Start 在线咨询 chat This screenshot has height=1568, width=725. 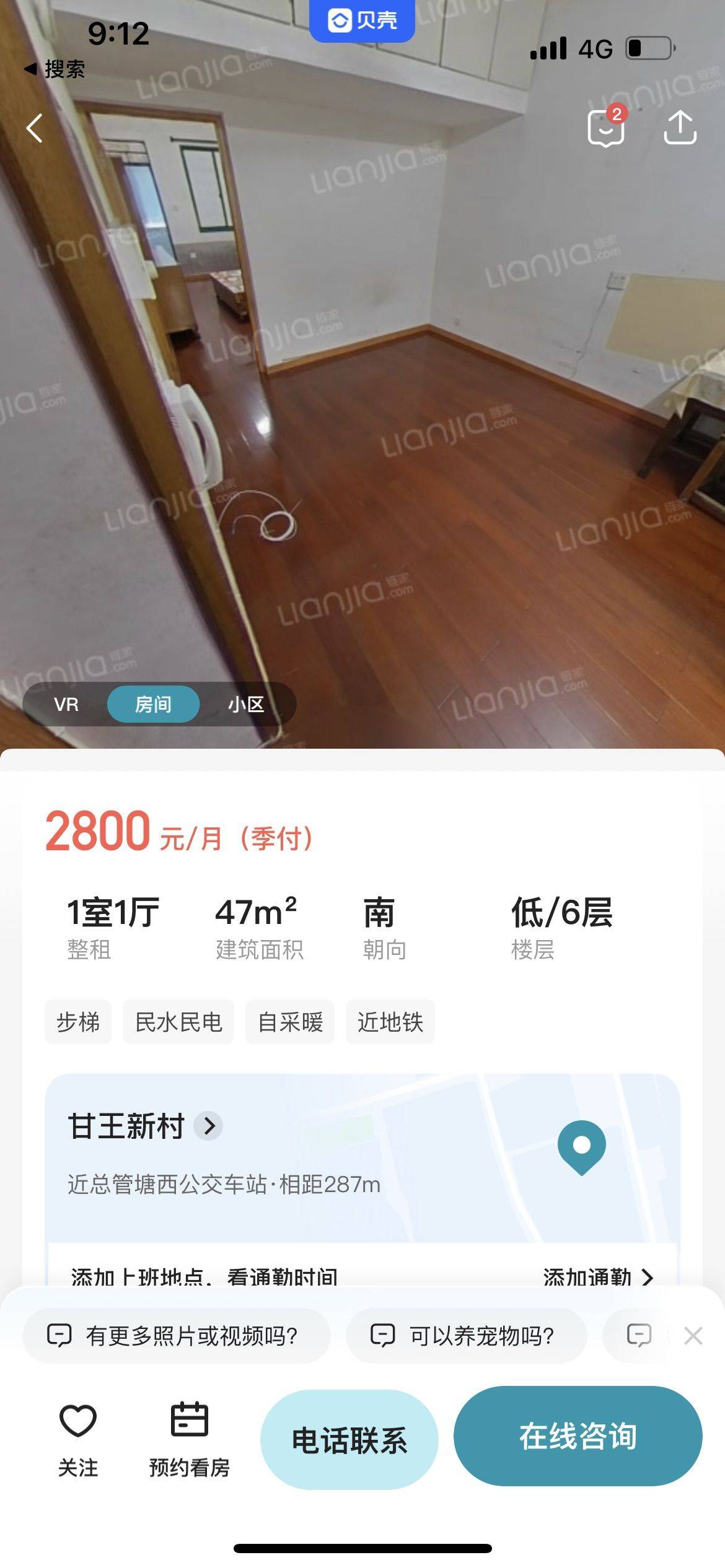click(x=578, y=1436)
